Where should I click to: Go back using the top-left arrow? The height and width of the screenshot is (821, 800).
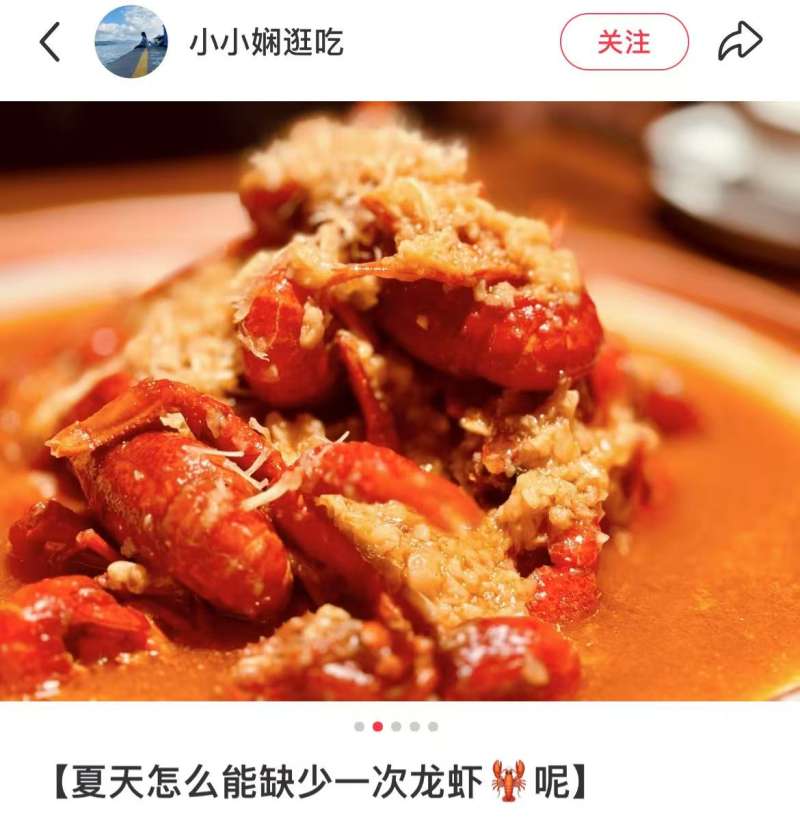[x=49, y=42]
